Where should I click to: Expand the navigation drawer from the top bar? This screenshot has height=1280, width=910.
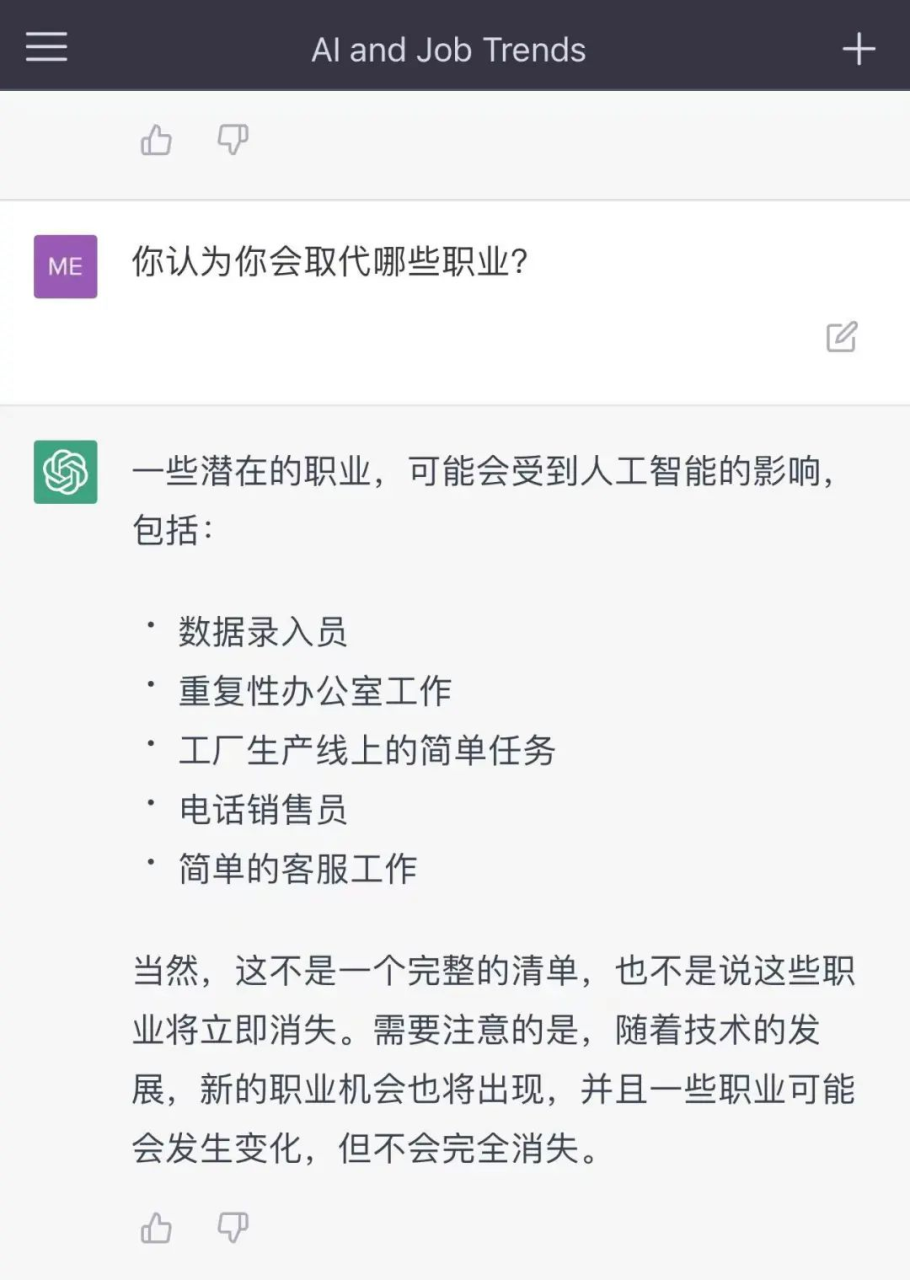click(x=46, y=47)
